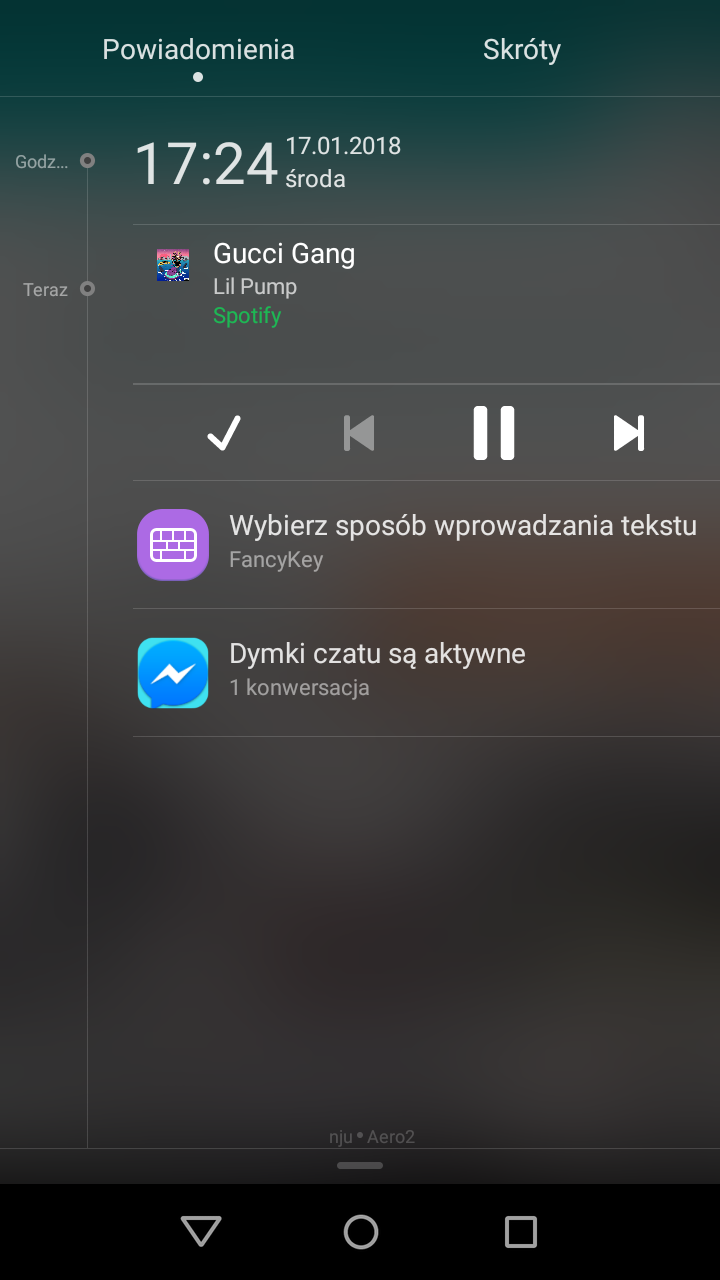Screen dimensions: 720x1280
Task: Switch to the Skróty tab
Action: click(521, 50)
